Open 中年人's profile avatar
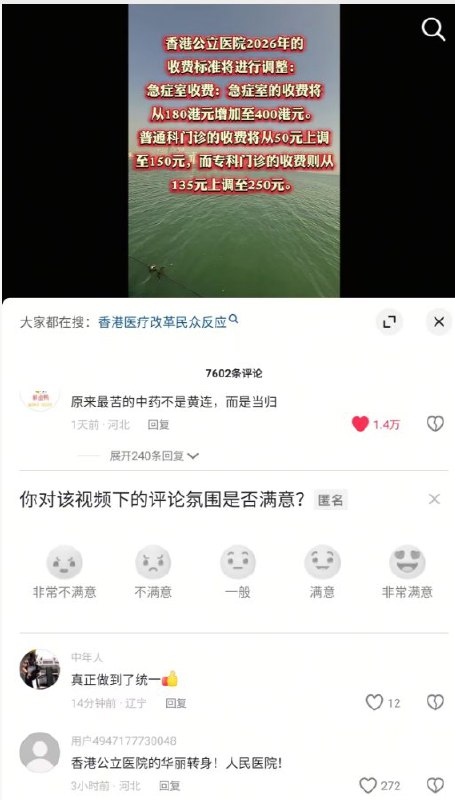The image size is (455, 800). pos(40,669)
